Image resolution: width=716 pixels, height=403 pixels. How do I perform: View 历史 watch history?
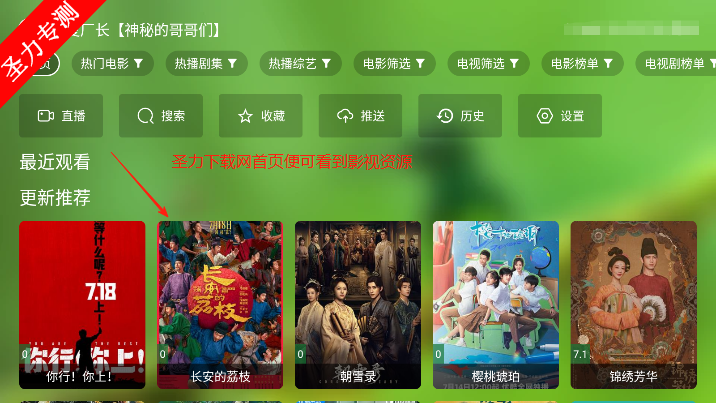[x=460, y=116]
